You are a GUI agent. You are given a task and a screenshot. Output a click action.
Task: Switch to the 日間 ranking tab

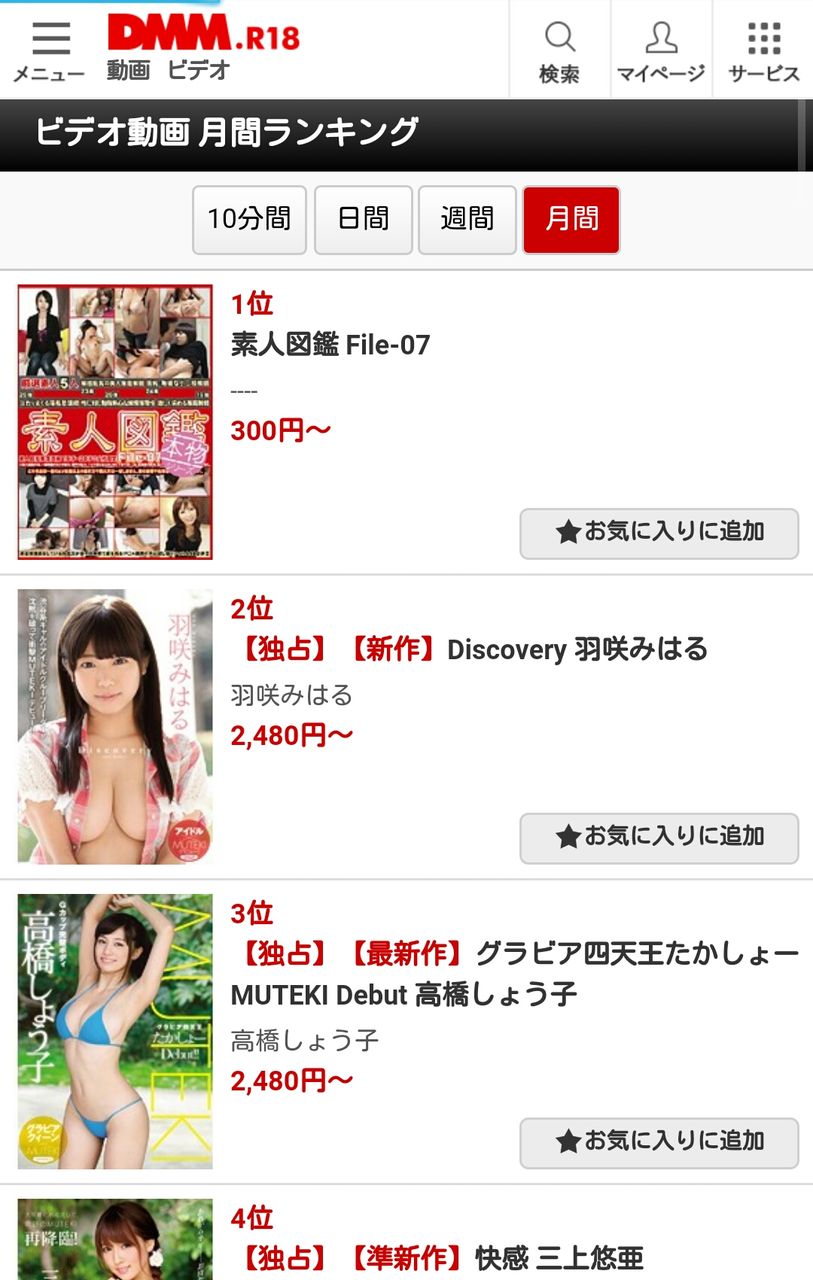tap(363, 219)
